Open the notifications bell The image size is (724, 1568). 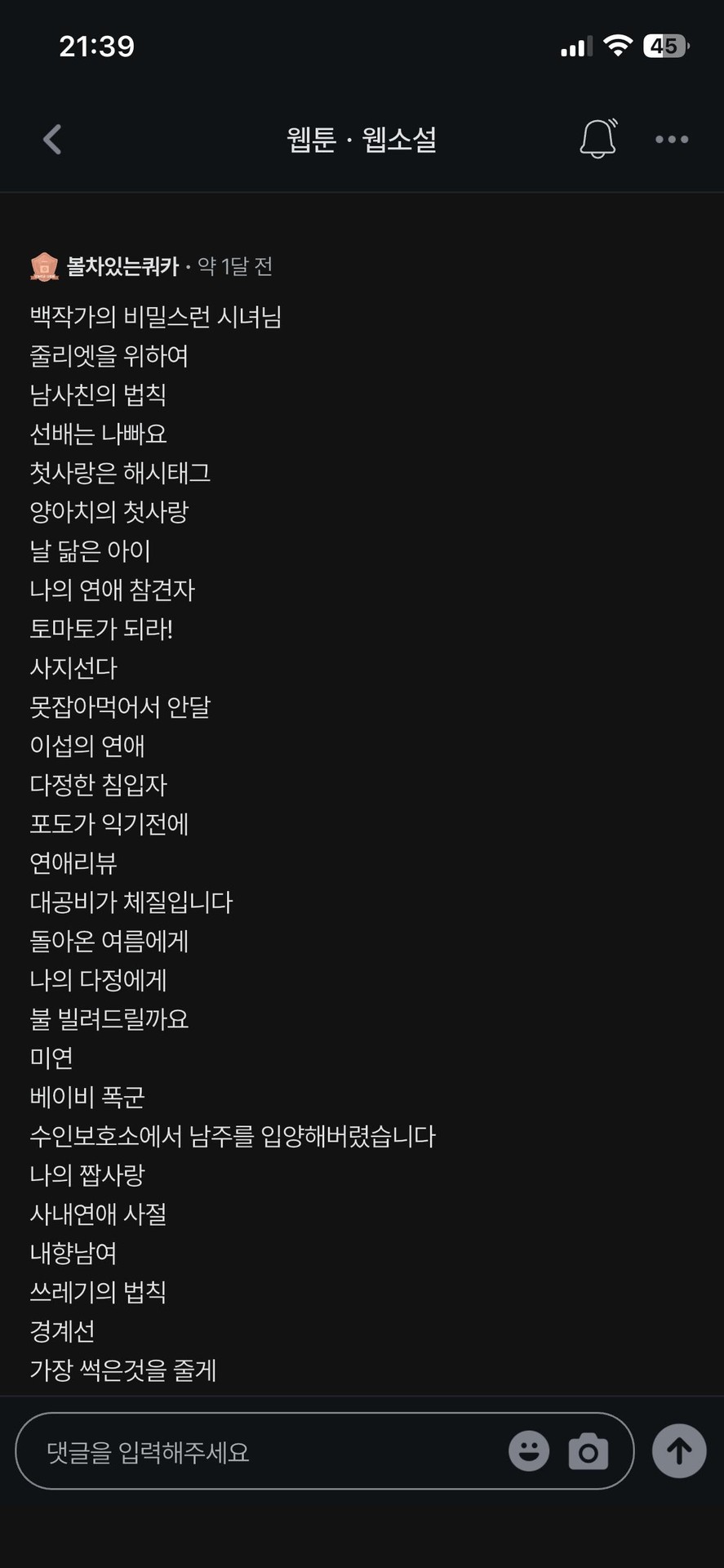(598, 139)
